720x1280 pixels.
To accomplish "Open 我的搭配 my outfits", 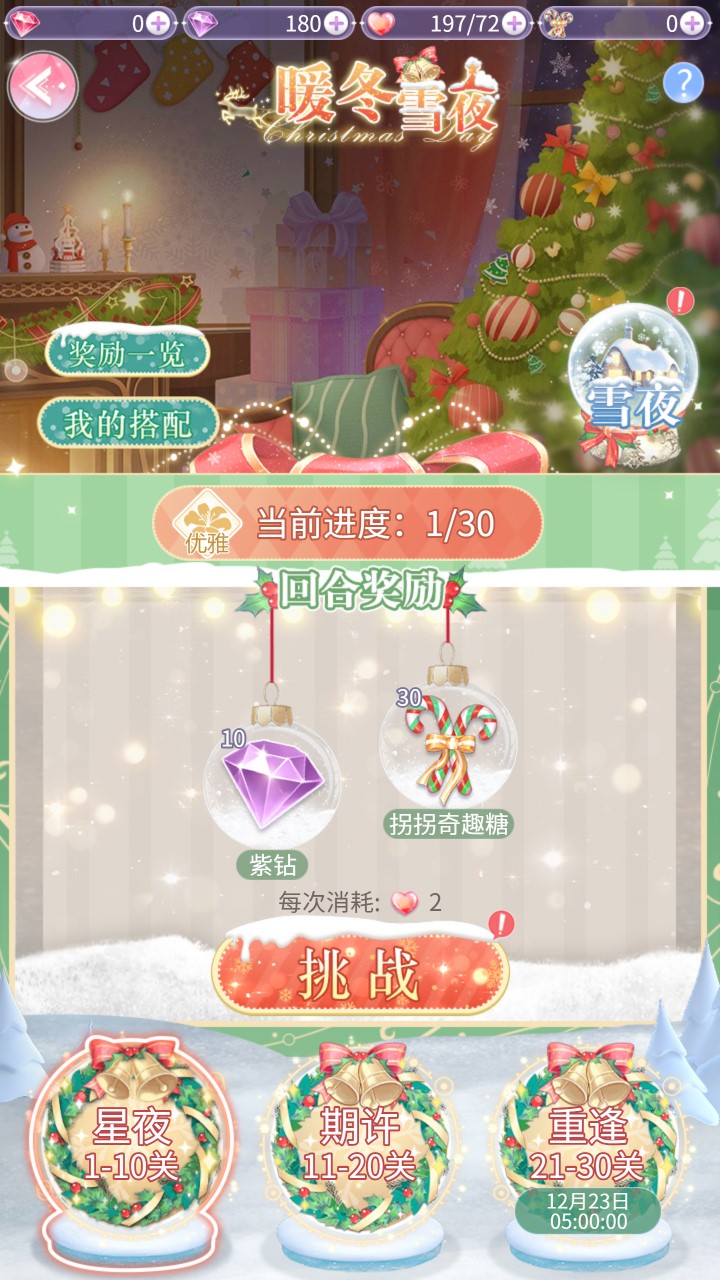I will point(128,422).
